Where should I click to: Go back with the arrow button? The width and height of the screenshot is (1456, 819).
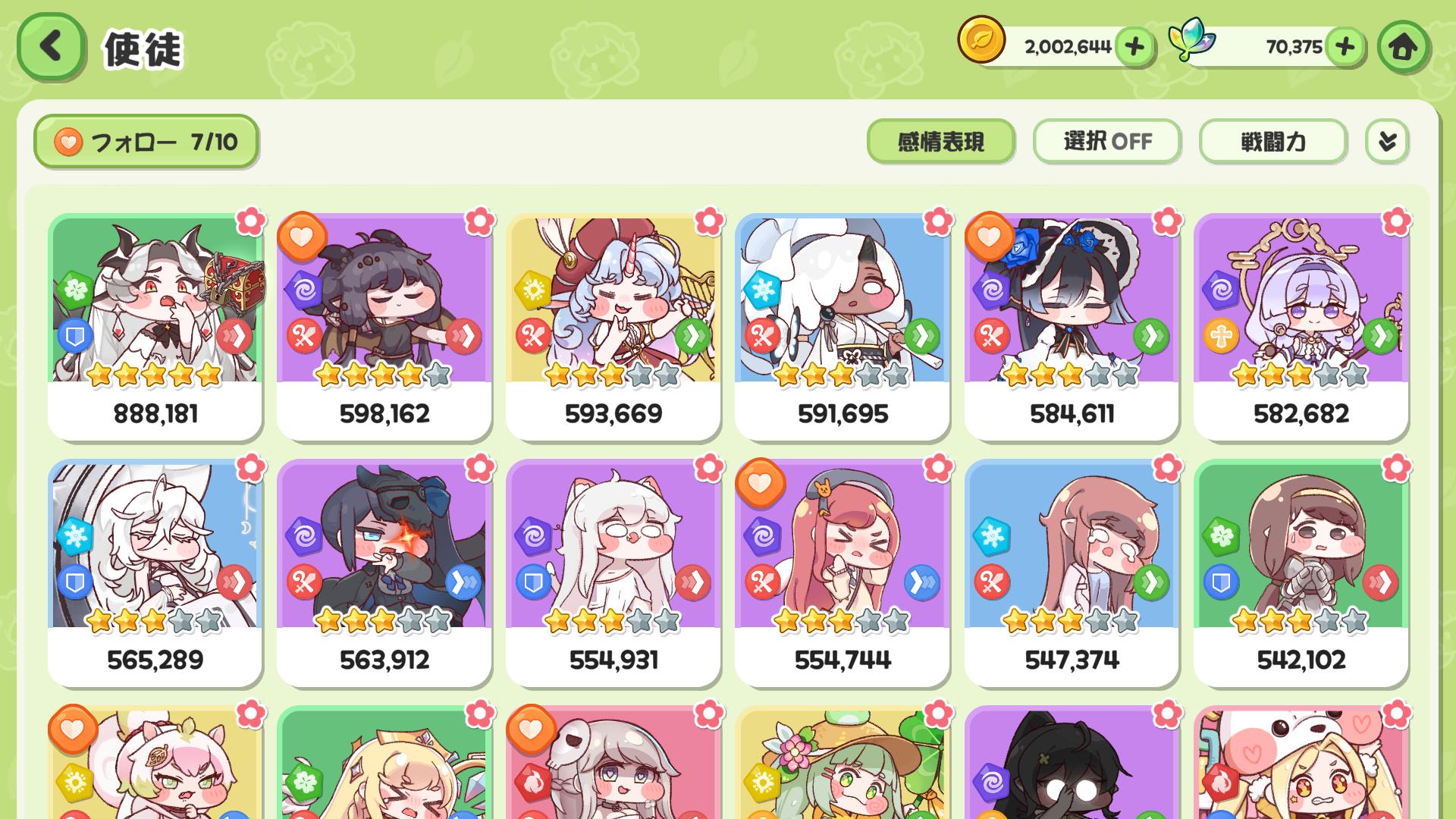pos(50,46)
